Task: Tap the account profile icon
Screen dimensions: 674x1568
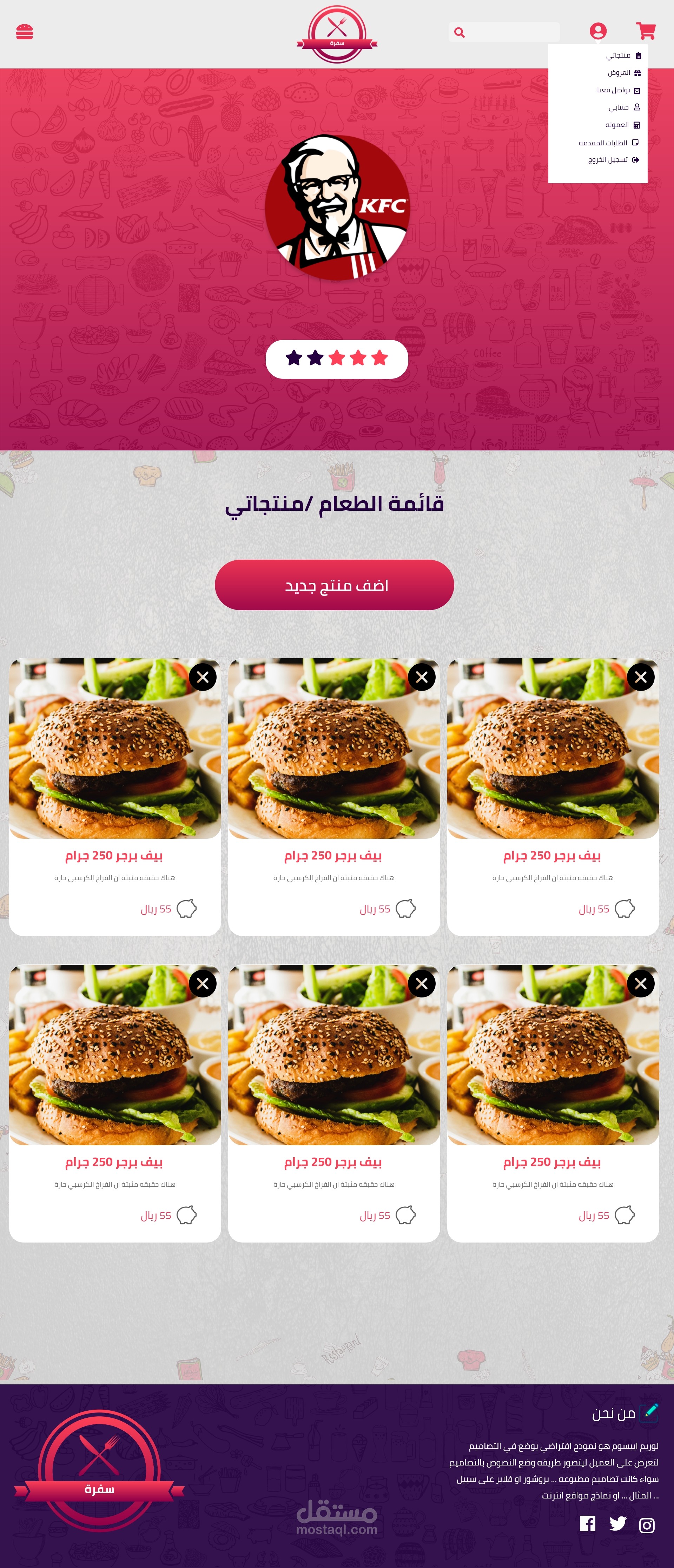Action: [598, 31]
